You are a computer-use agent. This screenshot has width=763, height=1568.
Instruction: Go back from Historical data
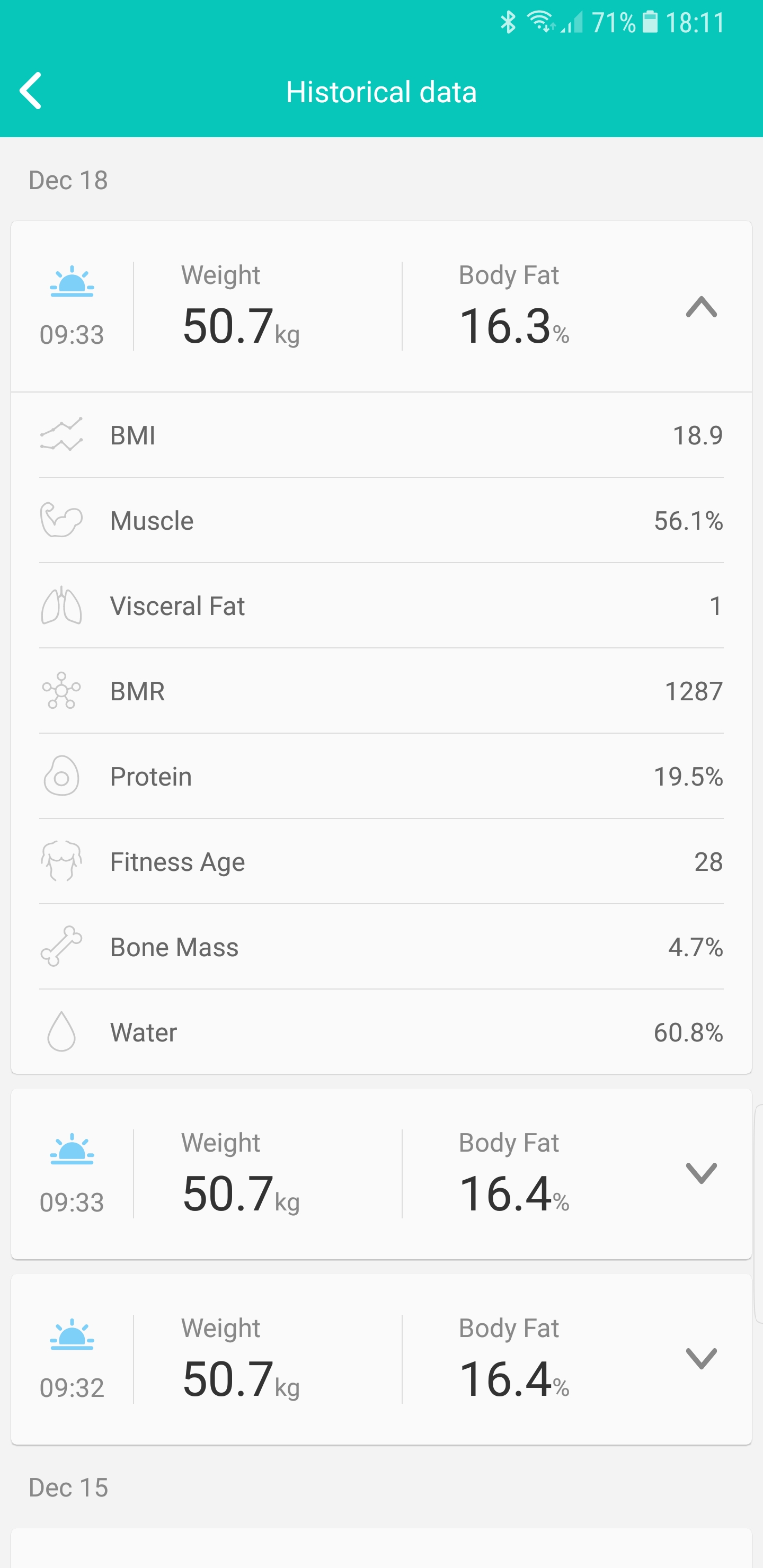[x=30, y=91]
